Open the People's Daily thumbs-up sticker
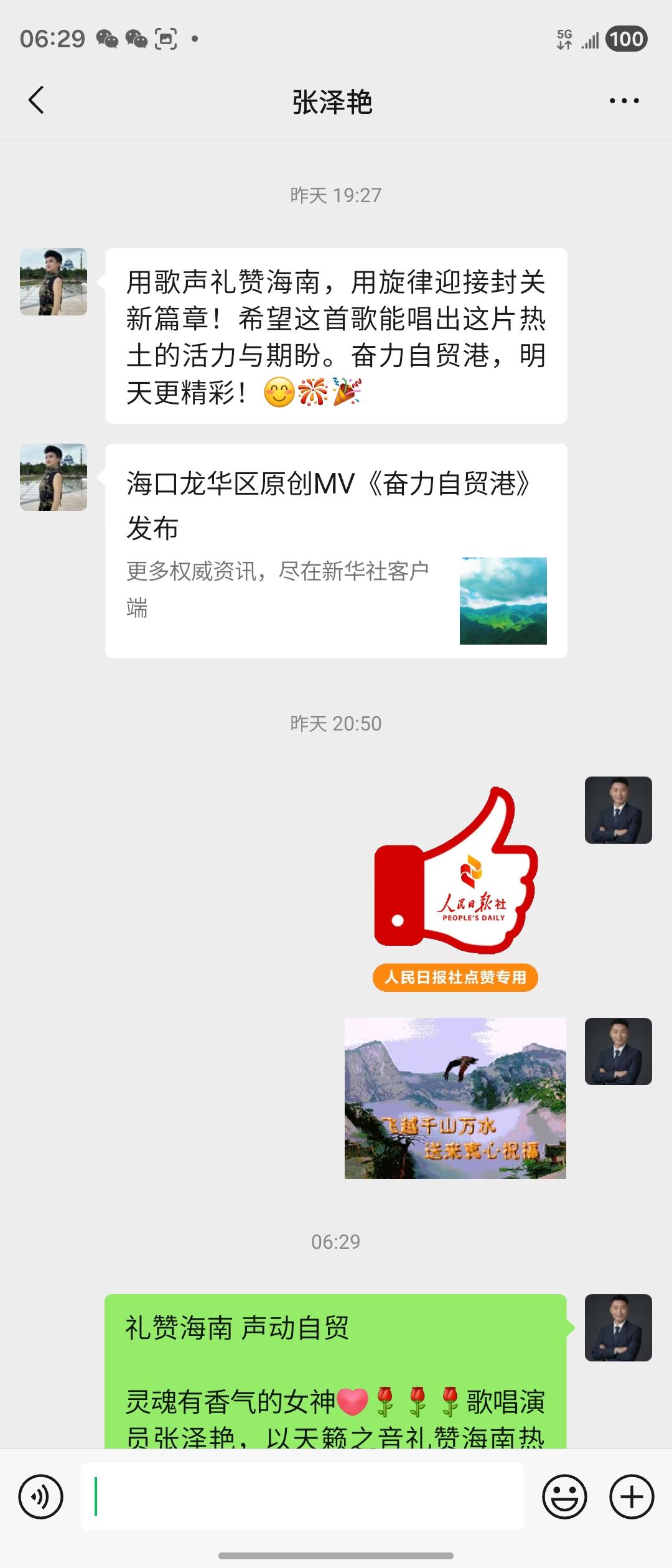 457,902
